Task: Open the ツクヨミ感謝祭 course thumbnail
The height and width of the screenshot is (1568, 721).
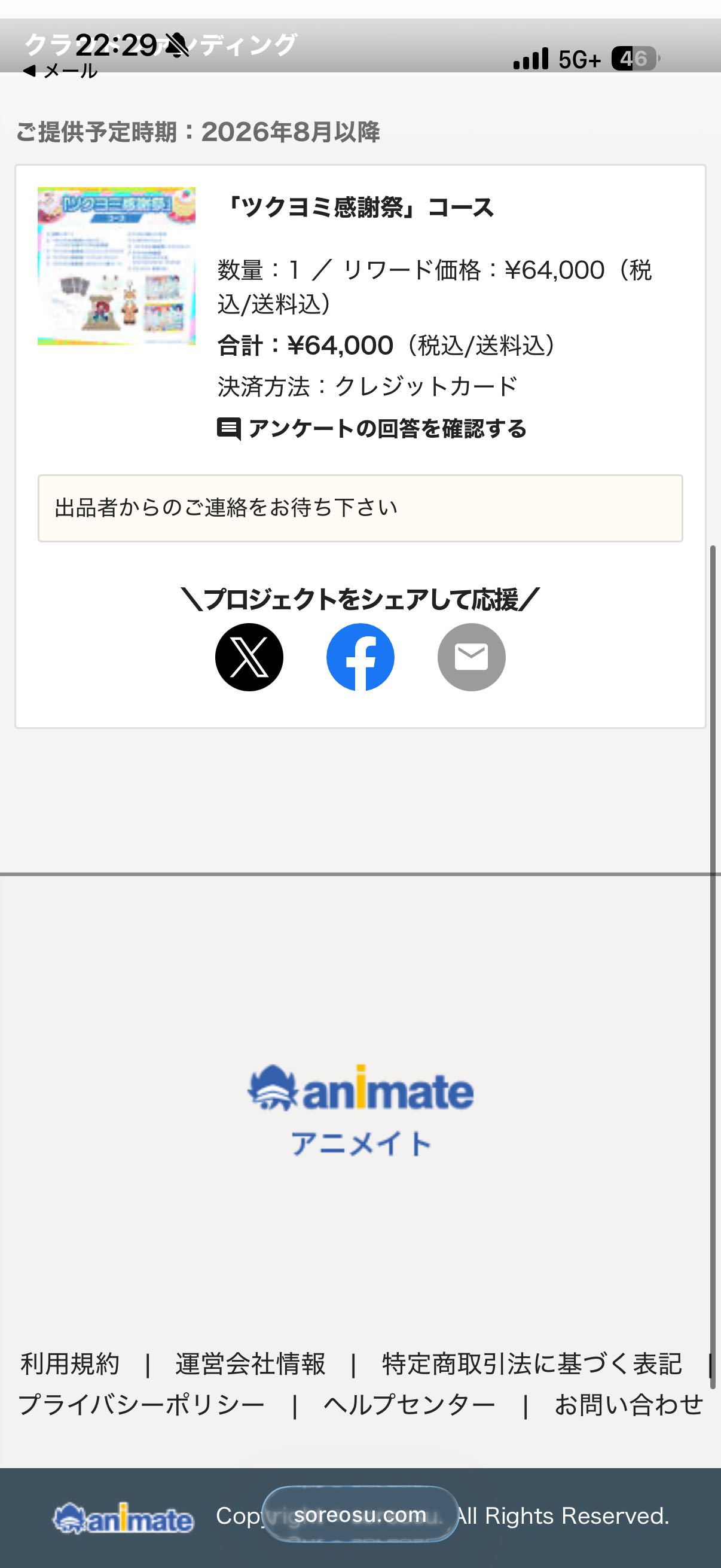Action: pos(116,266)
